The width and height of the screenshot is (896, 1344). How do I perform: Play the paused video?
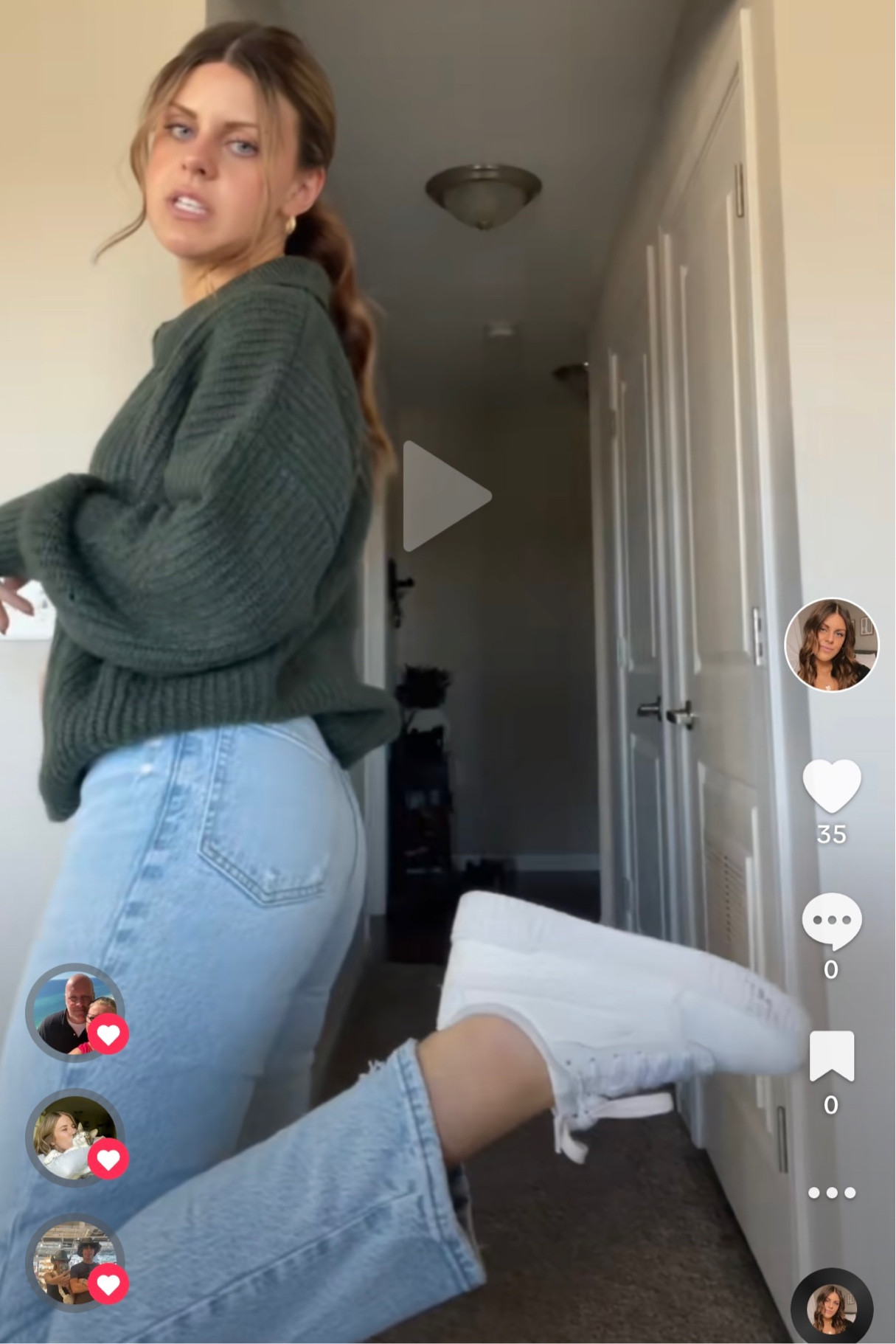pos(445,496)
